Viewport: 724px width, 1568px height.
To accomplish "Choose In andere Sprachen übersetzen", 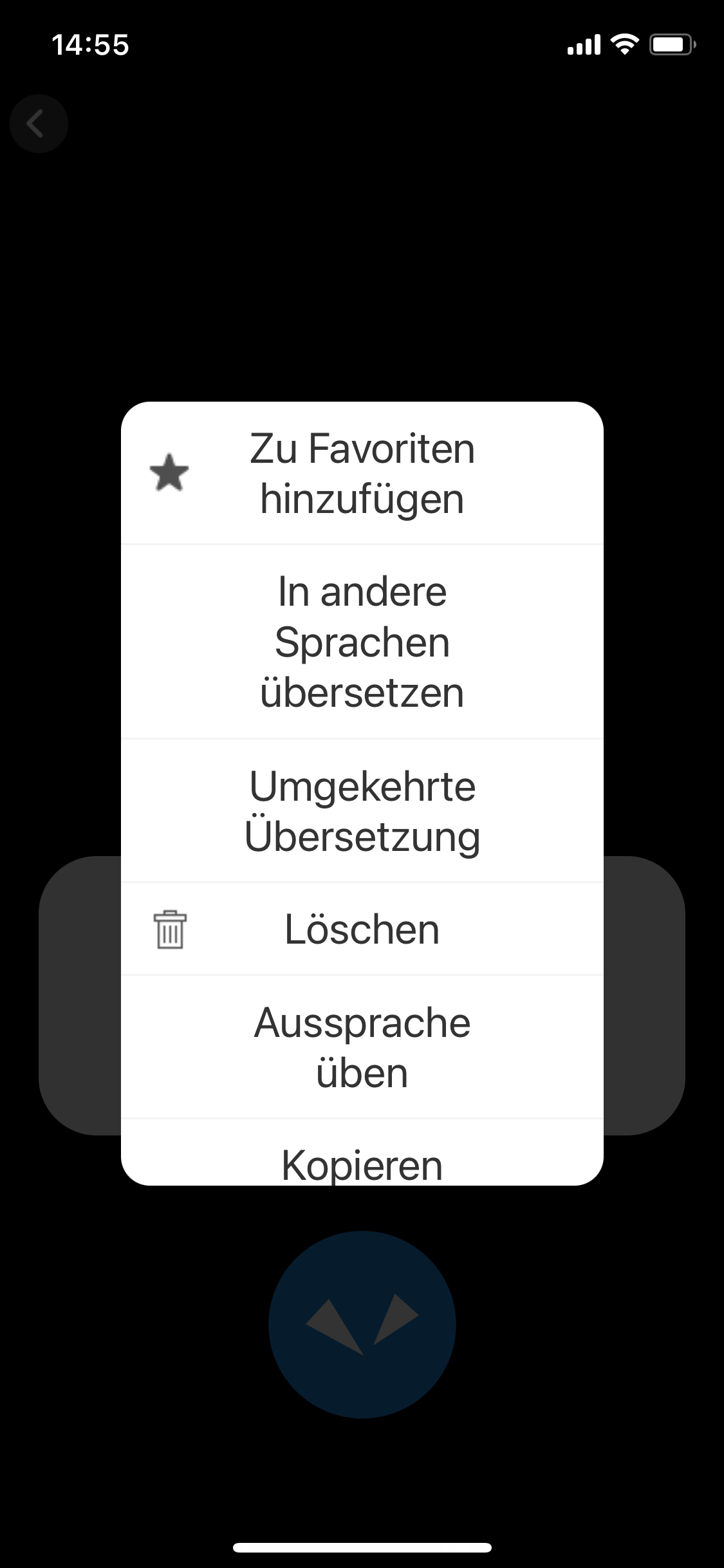I will click(x=362, y=642).
